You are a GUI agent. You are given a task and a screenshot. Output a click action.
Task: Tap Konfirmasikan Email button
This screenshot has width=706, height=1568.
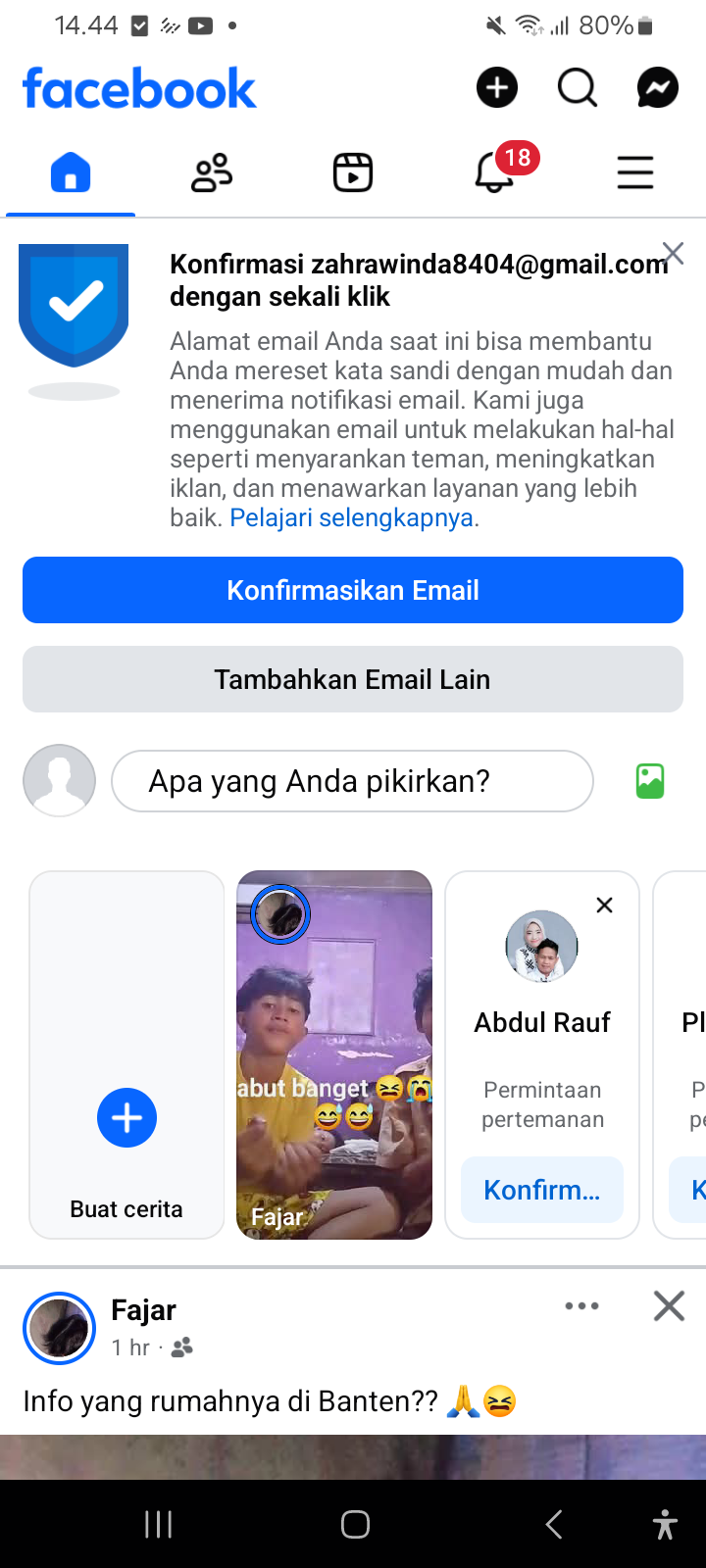pos(353,590)
